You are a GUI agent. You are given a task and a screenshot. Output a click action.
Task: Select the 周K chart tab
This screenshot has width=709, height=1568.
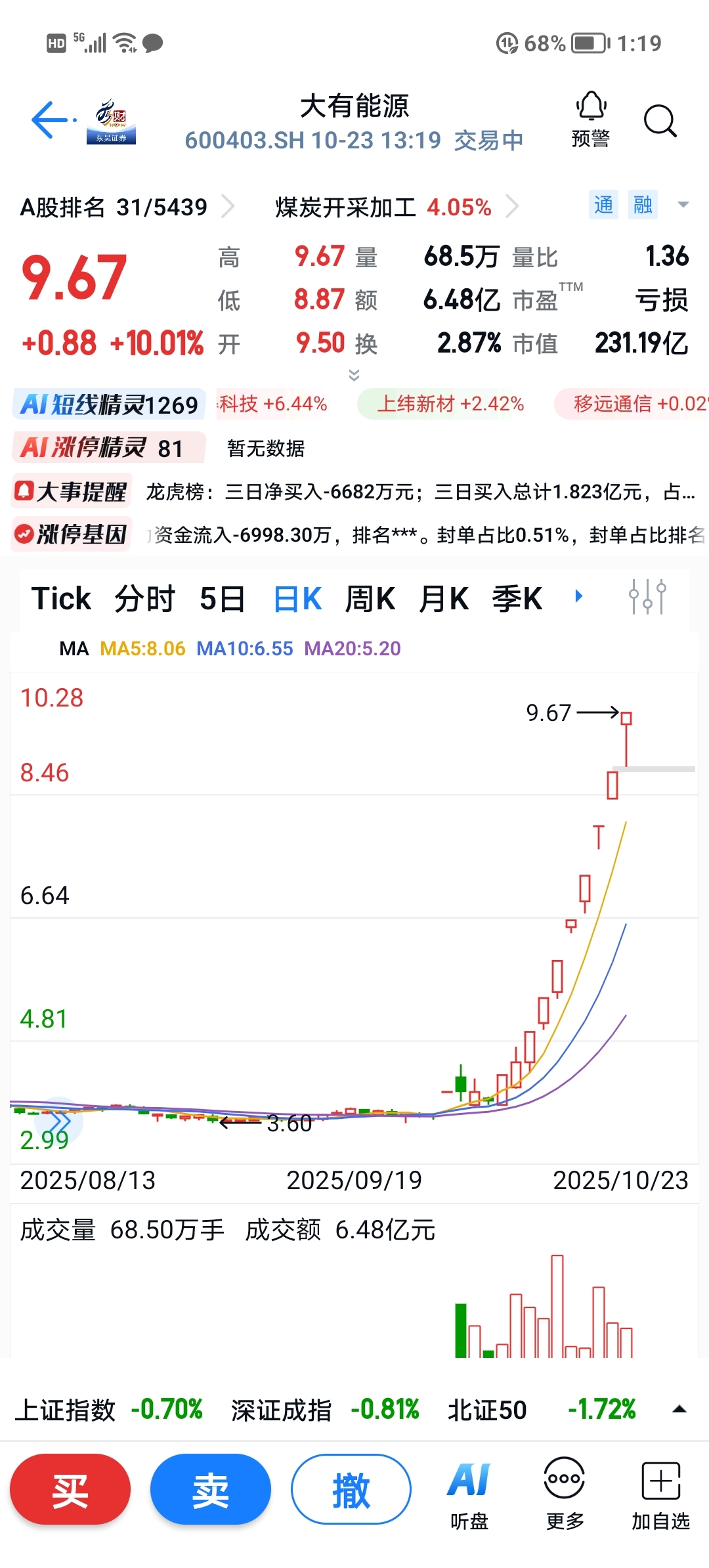coord(370,598)
